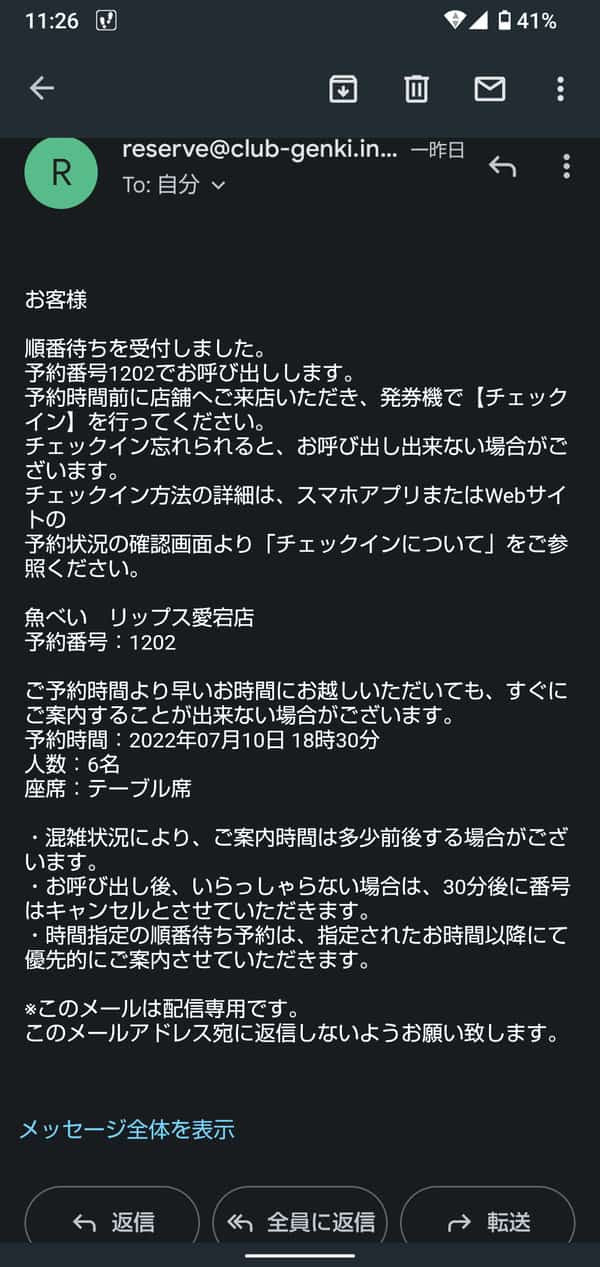Open the top app bar overflow menu

pos(560,88)
